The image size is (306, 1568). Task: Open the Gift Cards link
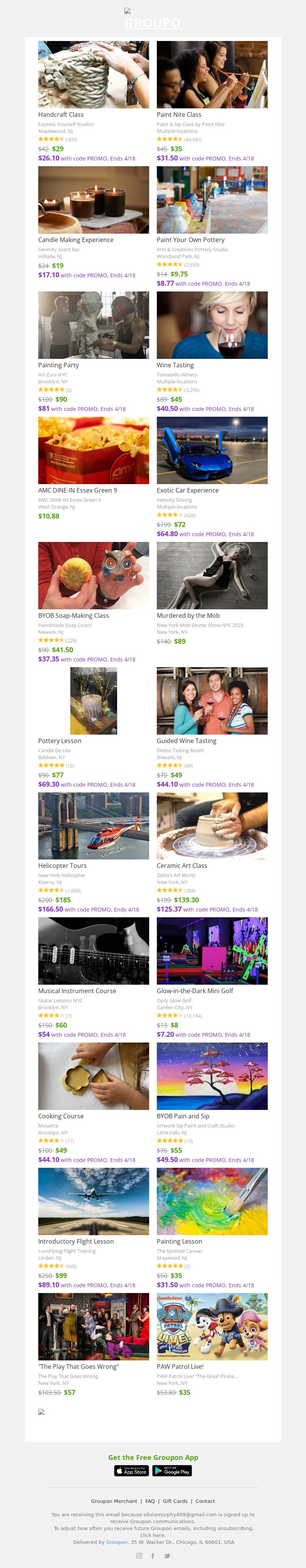(x=175, y=1501)
